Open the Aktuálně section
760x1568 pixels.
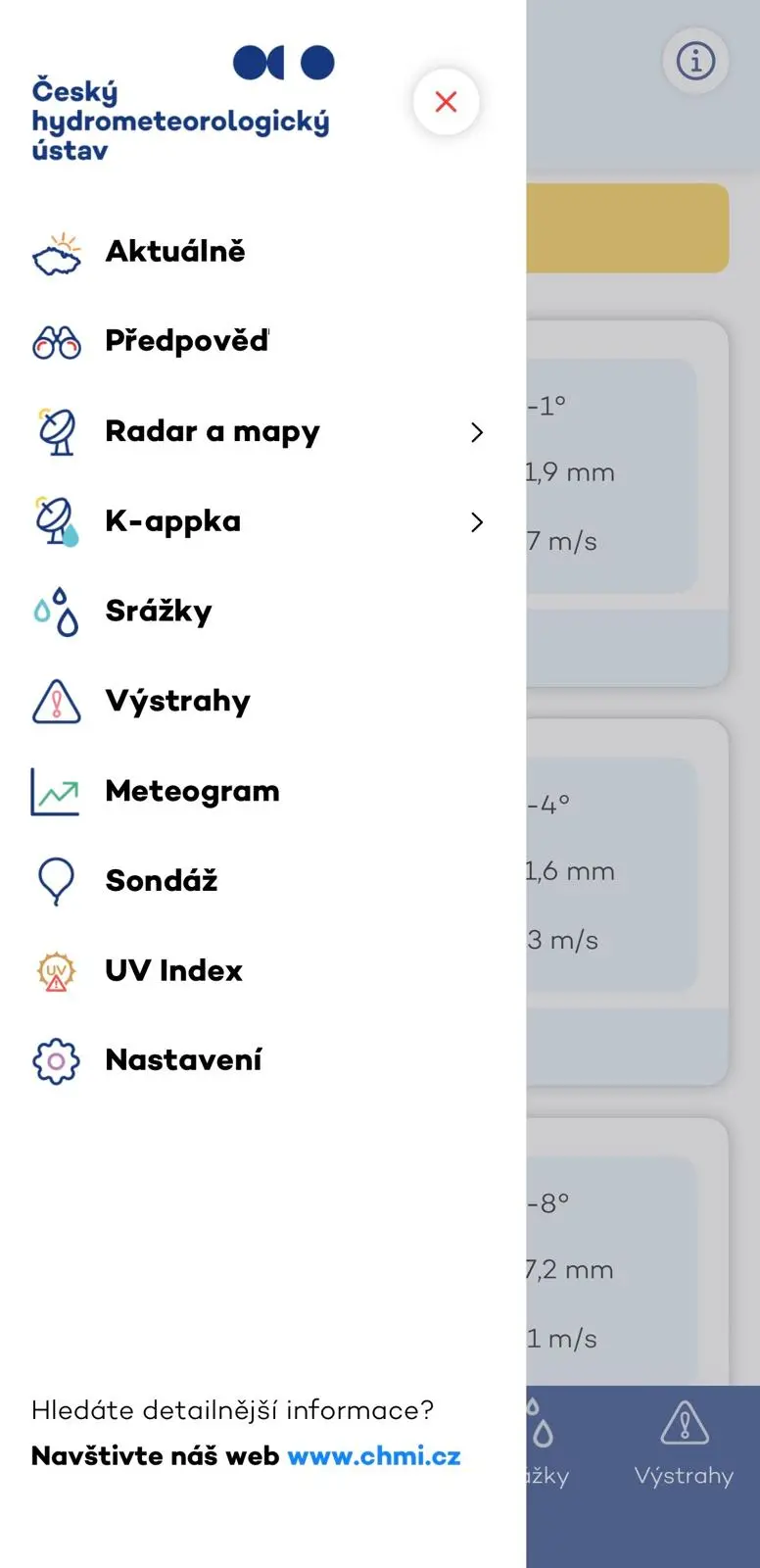tap(174, 252)
